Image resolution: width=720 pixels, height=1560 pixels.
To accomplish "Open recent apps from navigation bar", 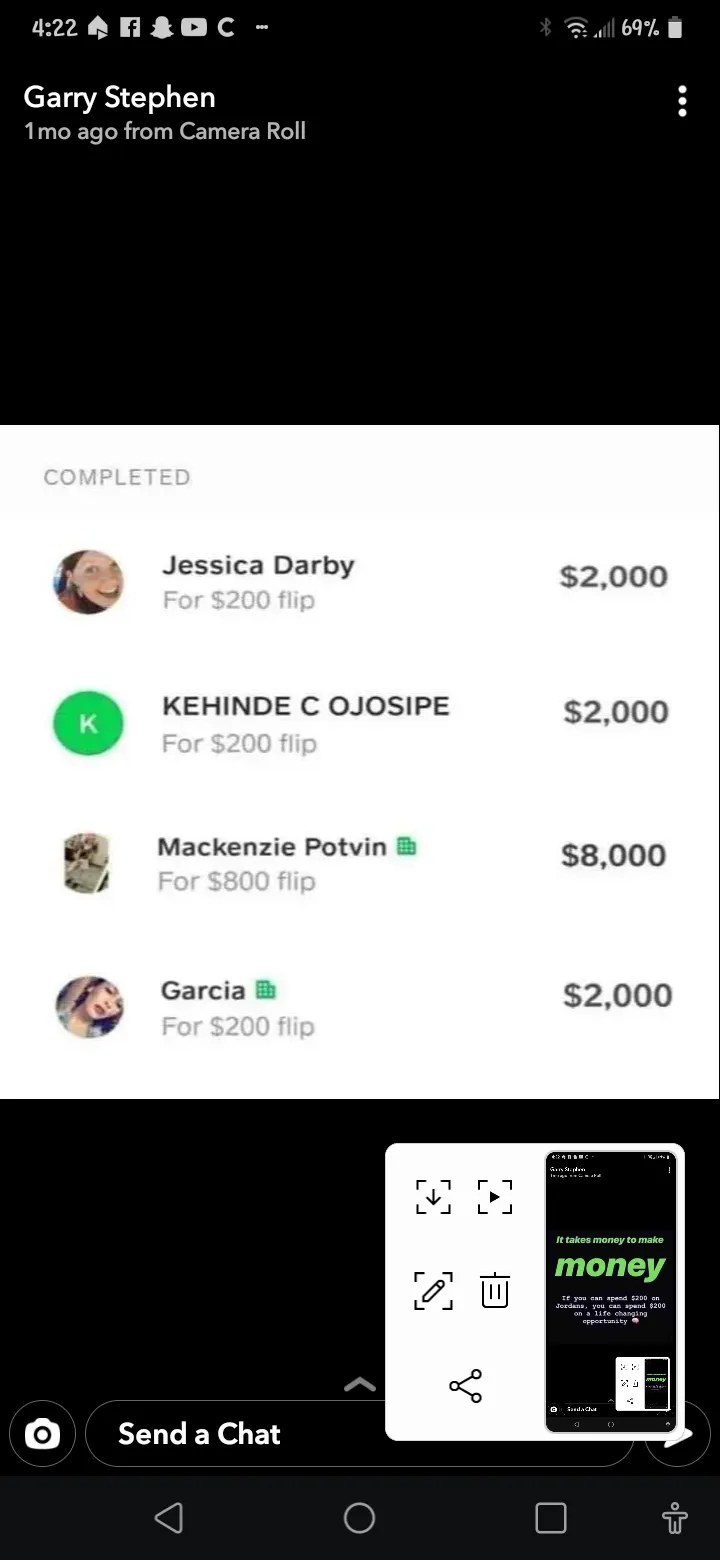I will click(x=551, y=1518).
